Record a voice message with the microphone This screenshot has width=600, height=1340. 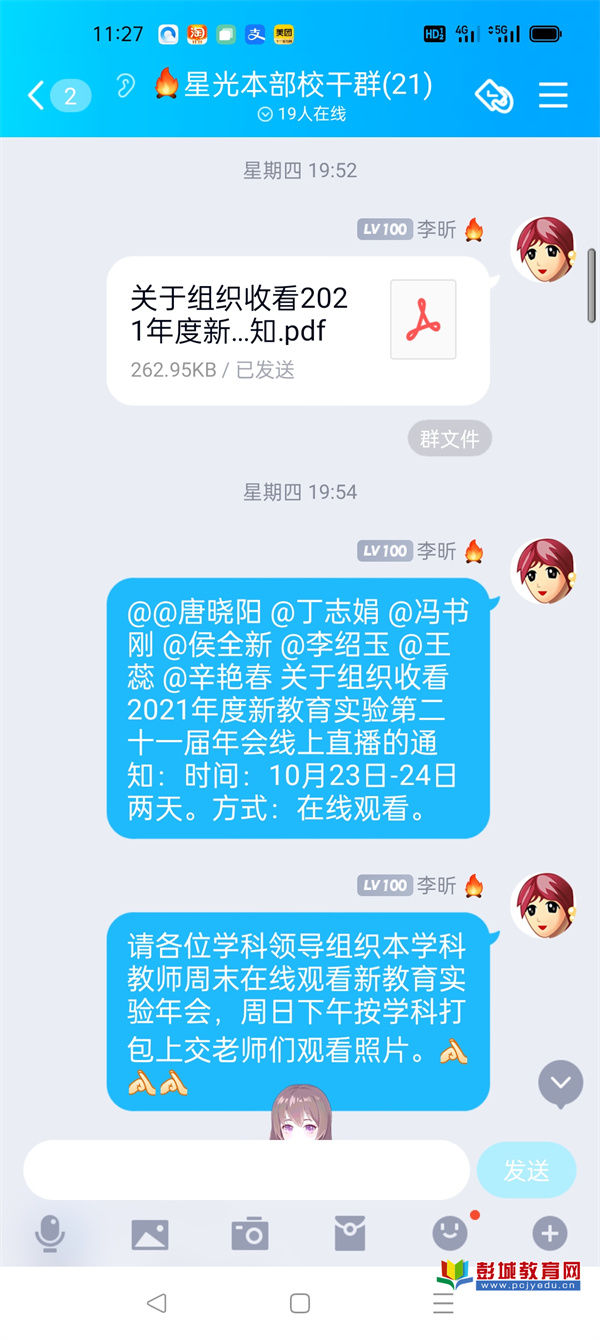tap(50, 1234)
